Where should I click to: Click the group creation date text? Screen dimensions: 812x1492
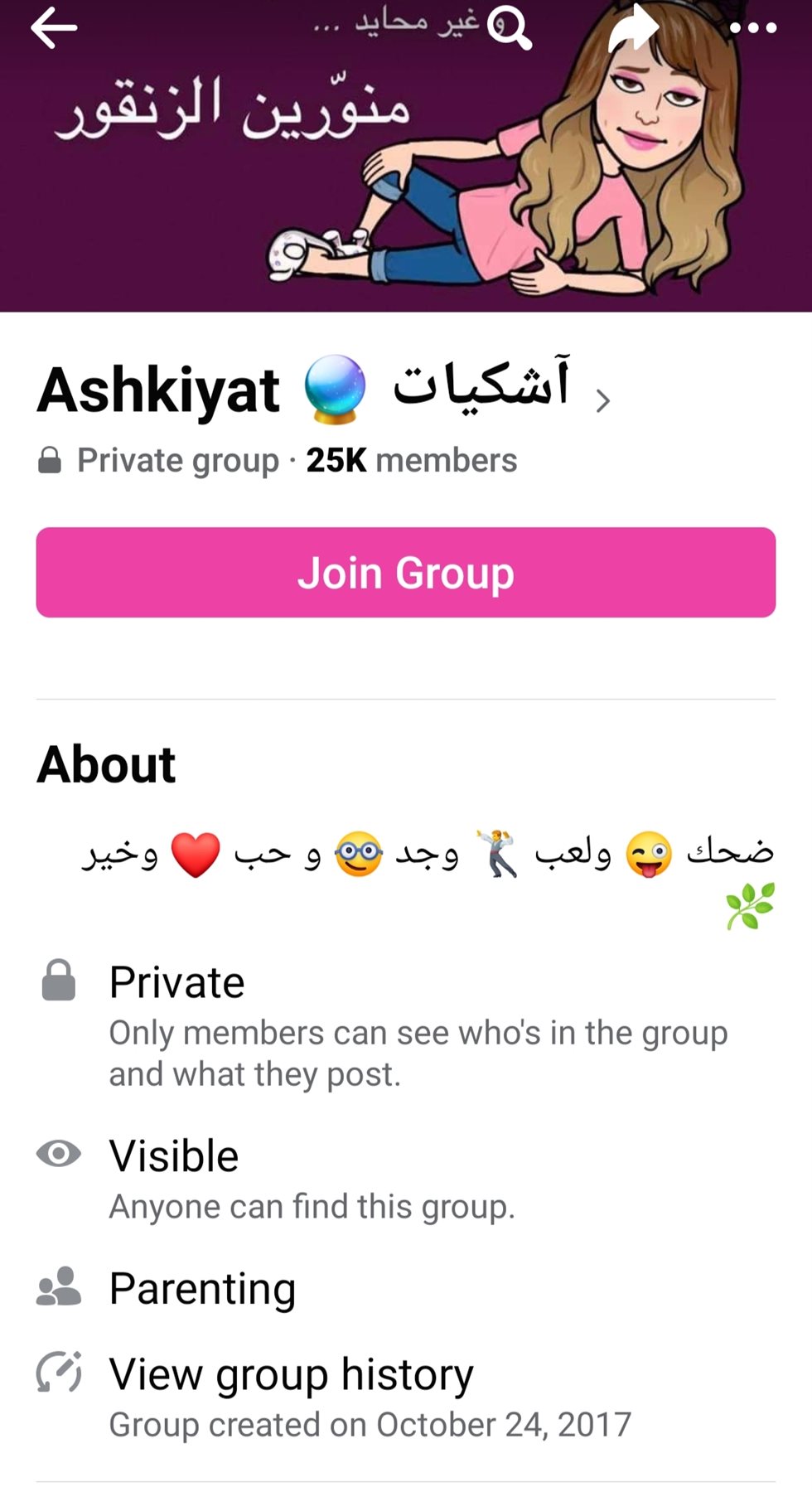coord(370,1424)
